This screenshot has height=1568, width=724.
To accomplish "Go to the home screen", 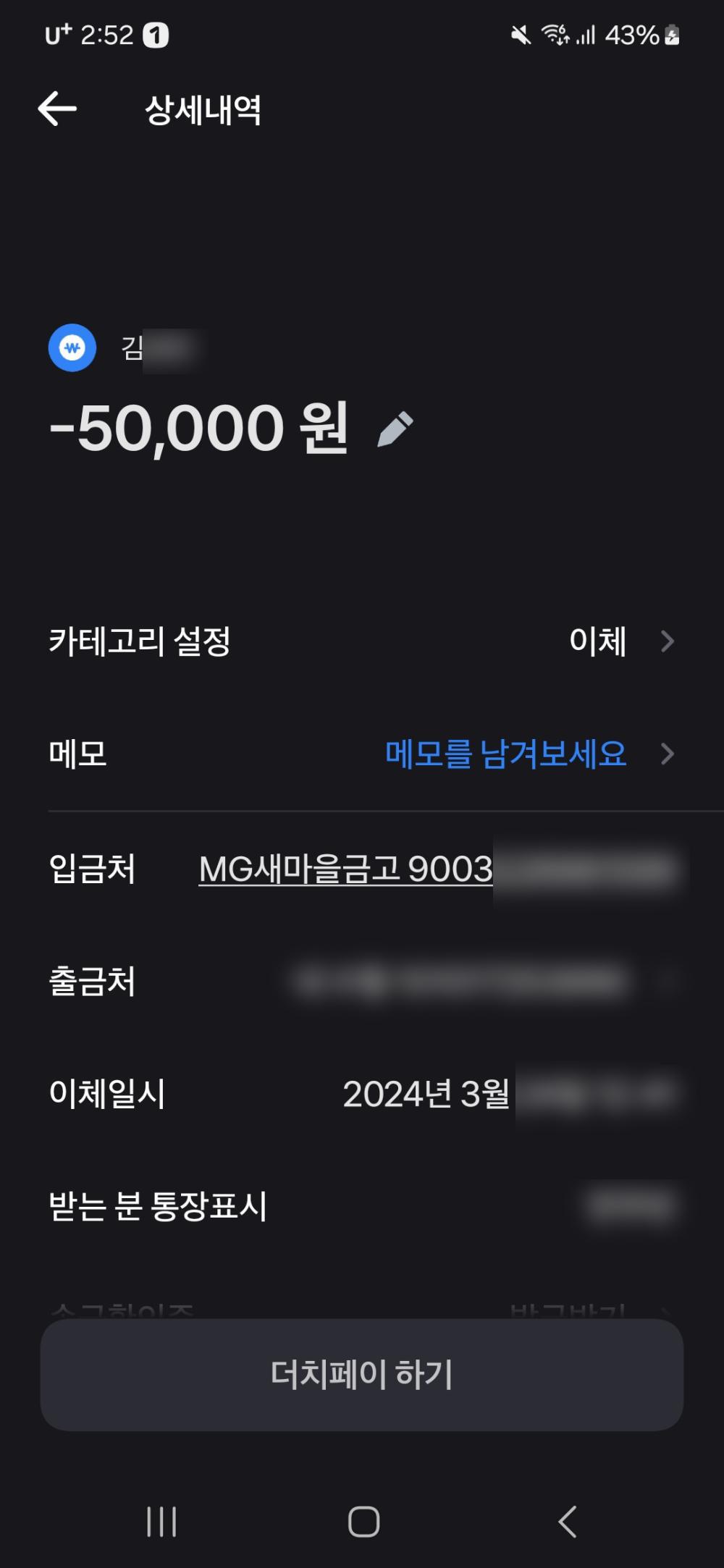I will (363, 1521).
